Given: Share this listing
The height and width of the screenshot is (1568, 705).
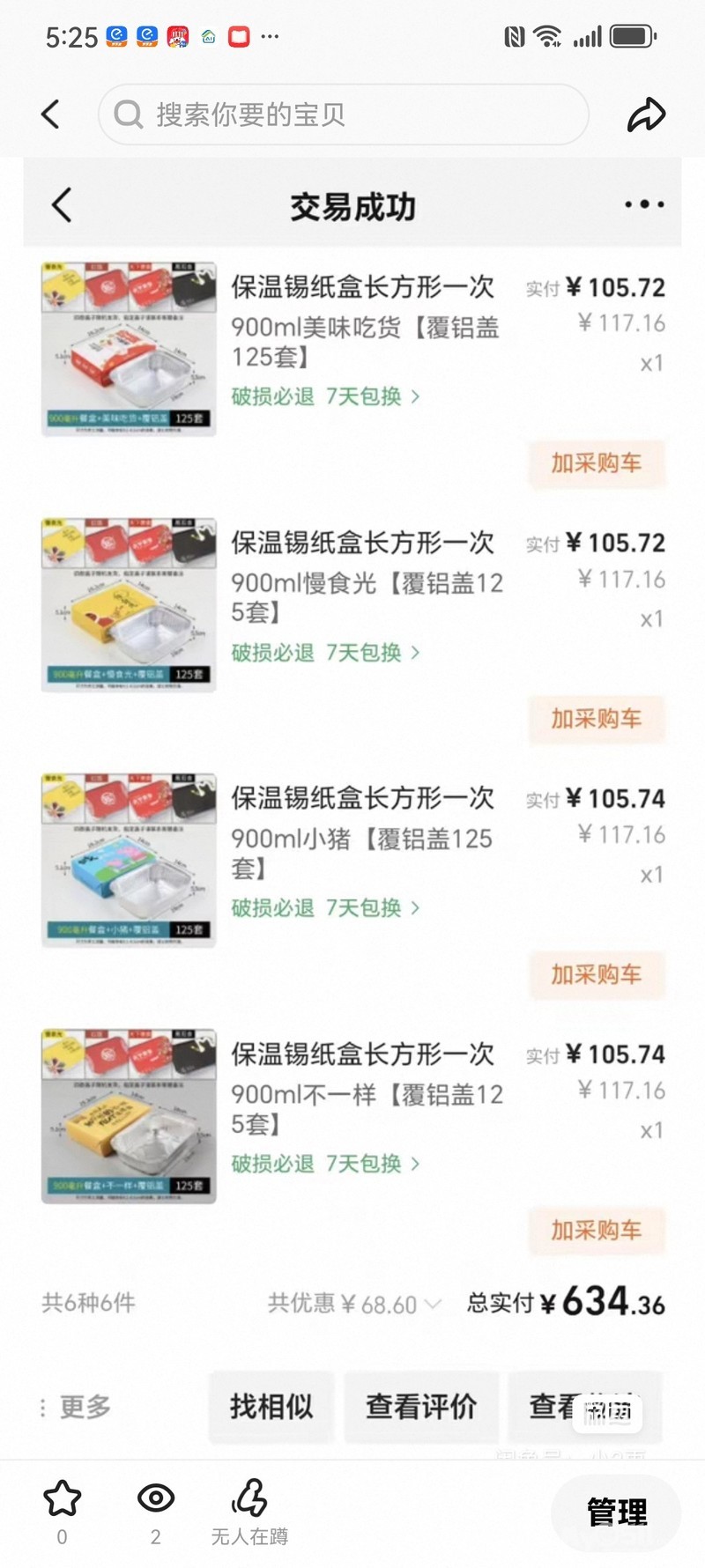Looking at the screenshot, I should (646, 115).
